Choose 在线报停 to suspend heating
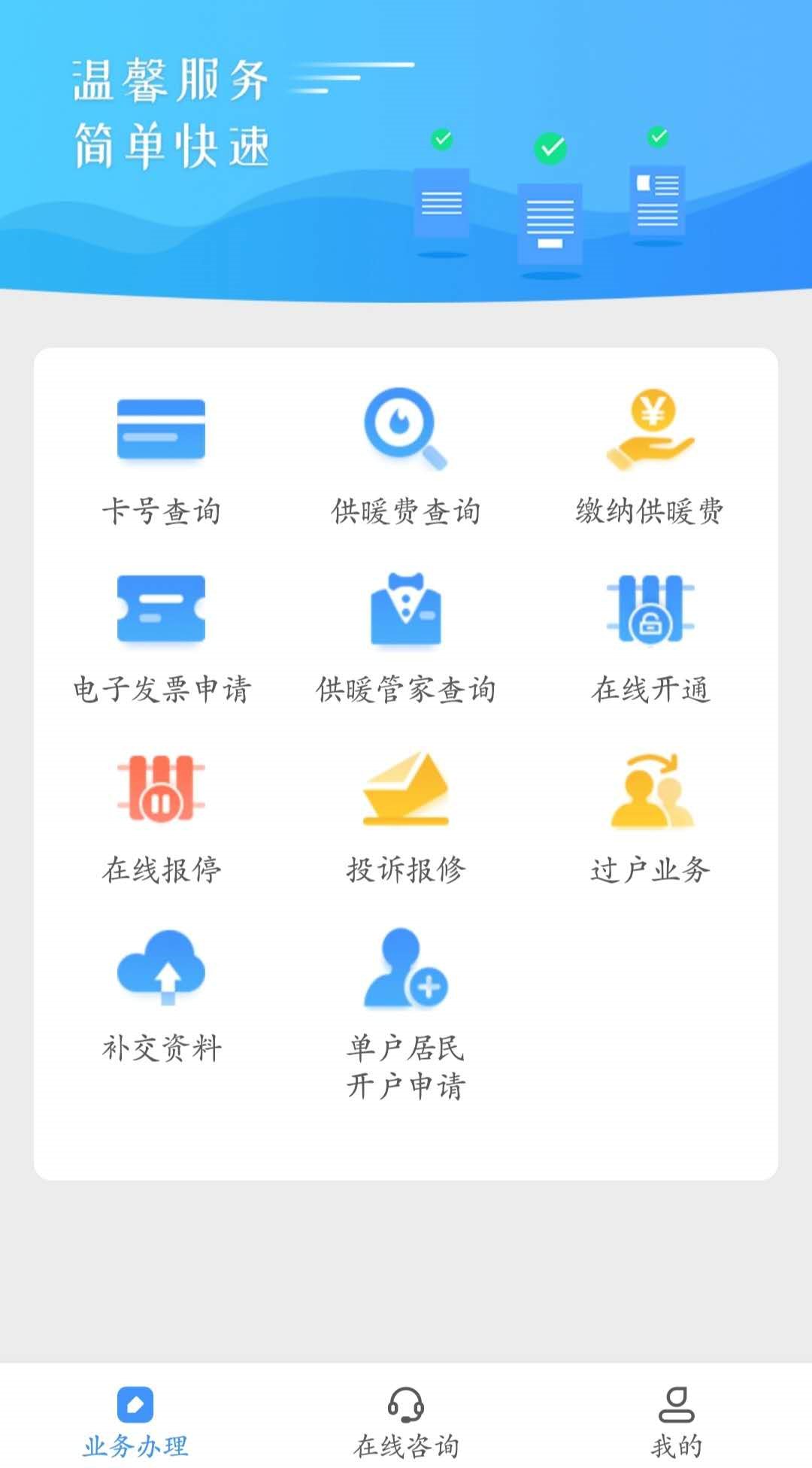 pyautogui.click(x=161, y=817)
